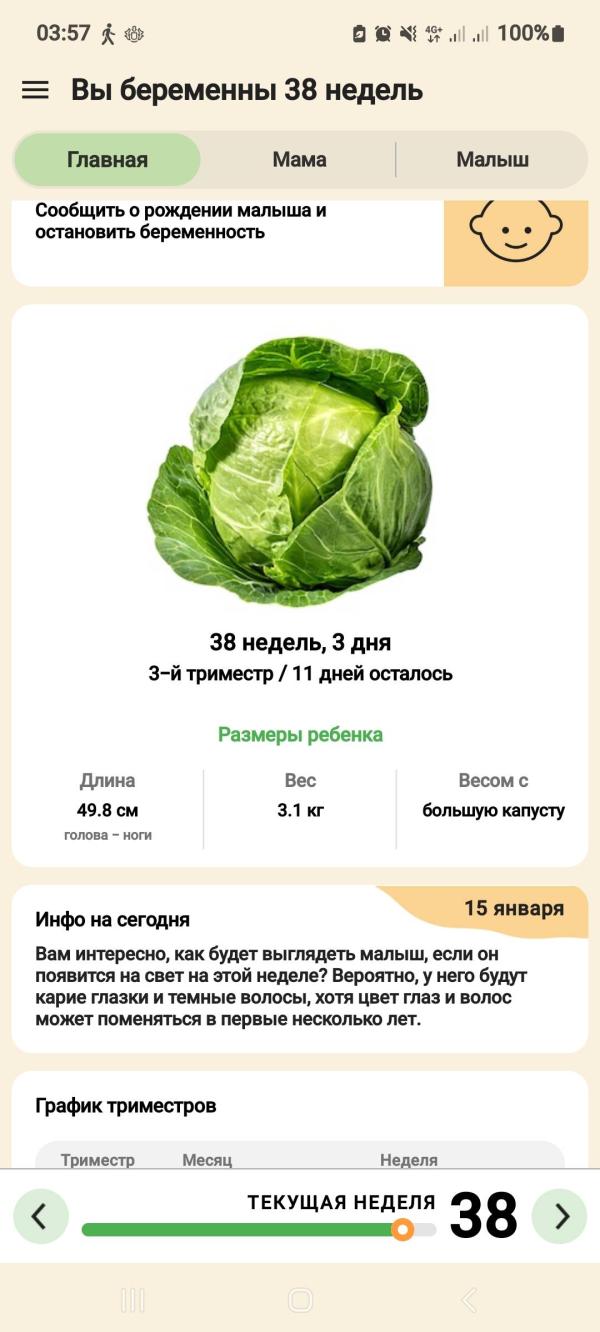The height and width of the screenshot is (1332, 600).
Task: Switch to the Малыш tab
Action: click(492, 160)
